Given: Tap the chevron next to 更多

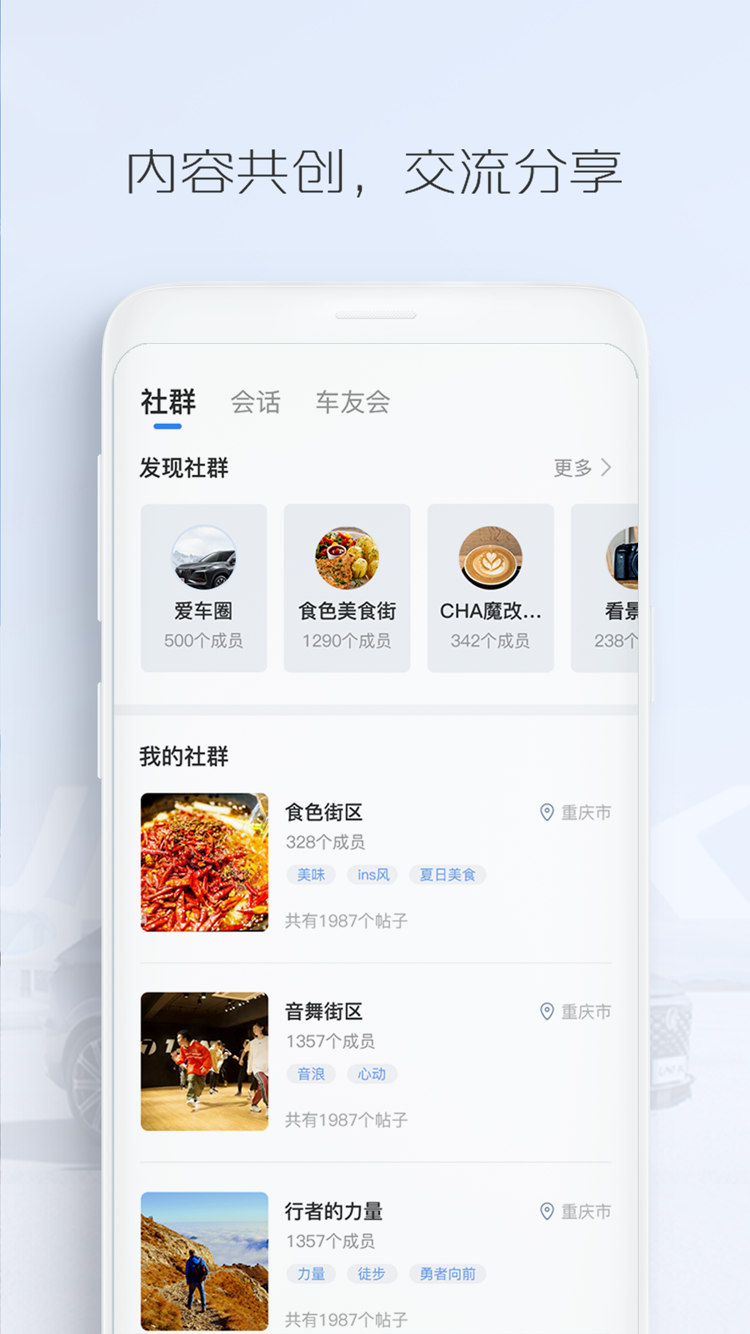Looking at the screenshot, I should tap(605, 467).
